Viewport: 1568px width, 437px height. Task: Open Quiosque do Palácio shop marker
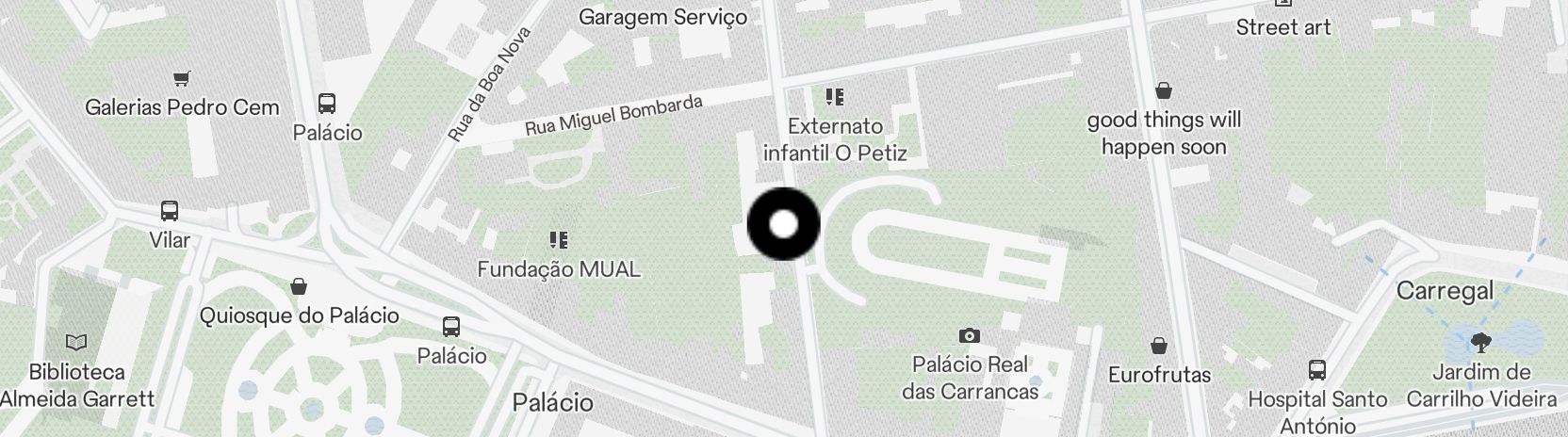(x=299, y=286)
